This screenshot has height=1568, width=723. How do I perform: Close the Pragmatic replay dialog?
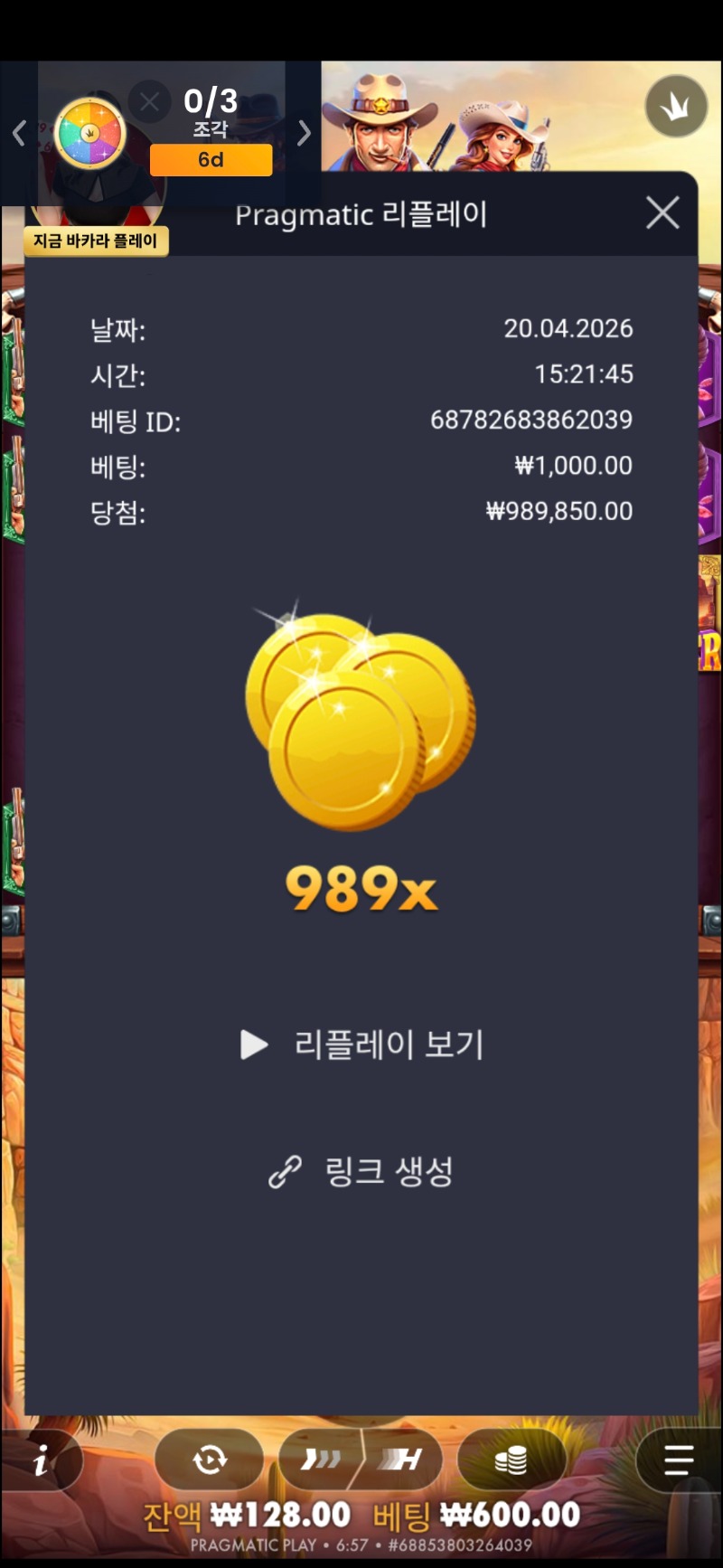coord(662,213)
